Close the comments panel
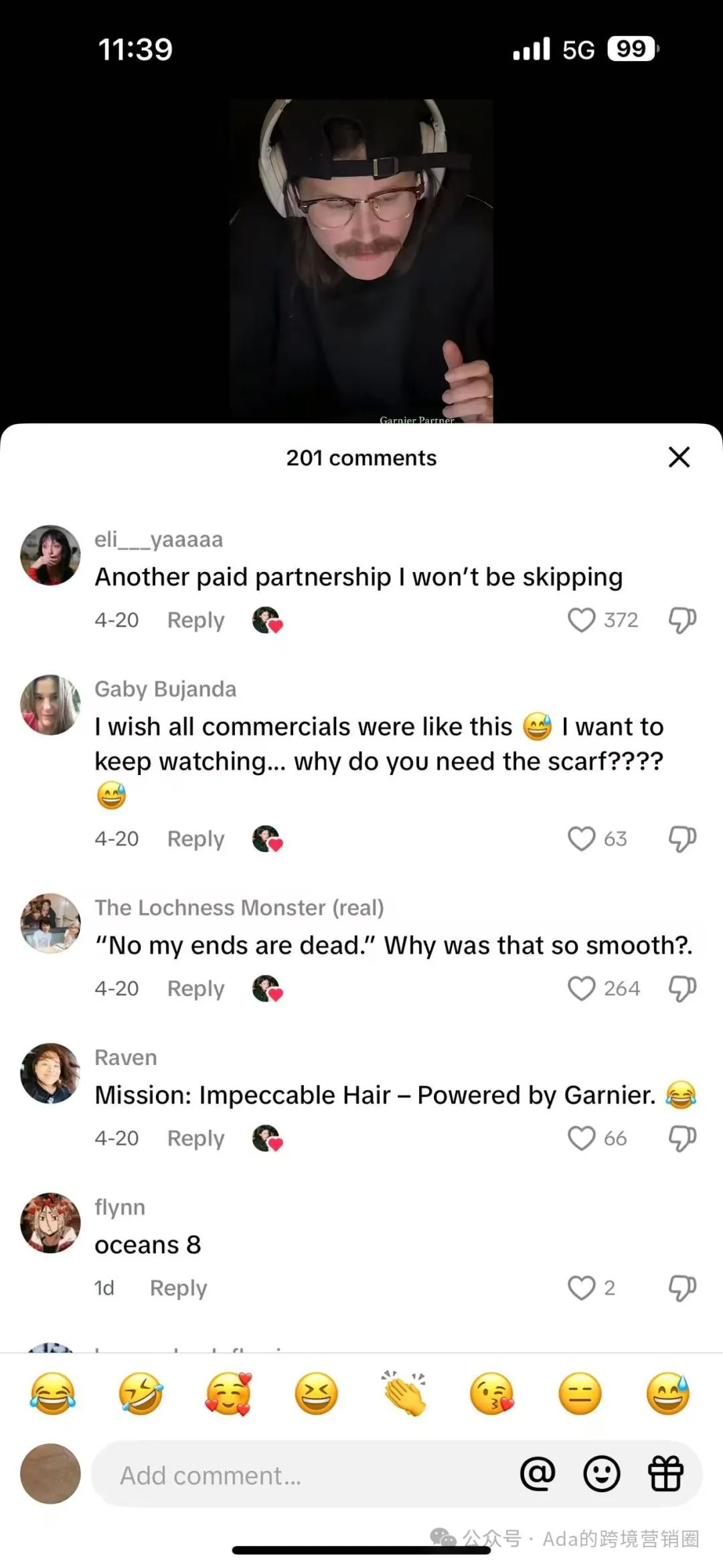 click(679, 457)
